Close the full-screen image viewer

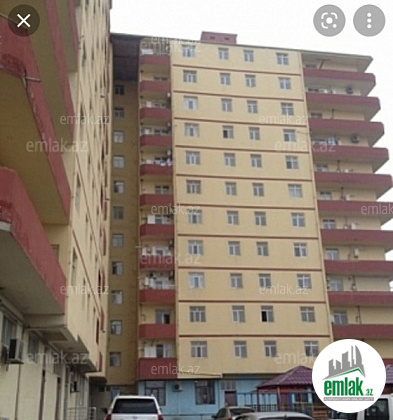click(24, 21)
